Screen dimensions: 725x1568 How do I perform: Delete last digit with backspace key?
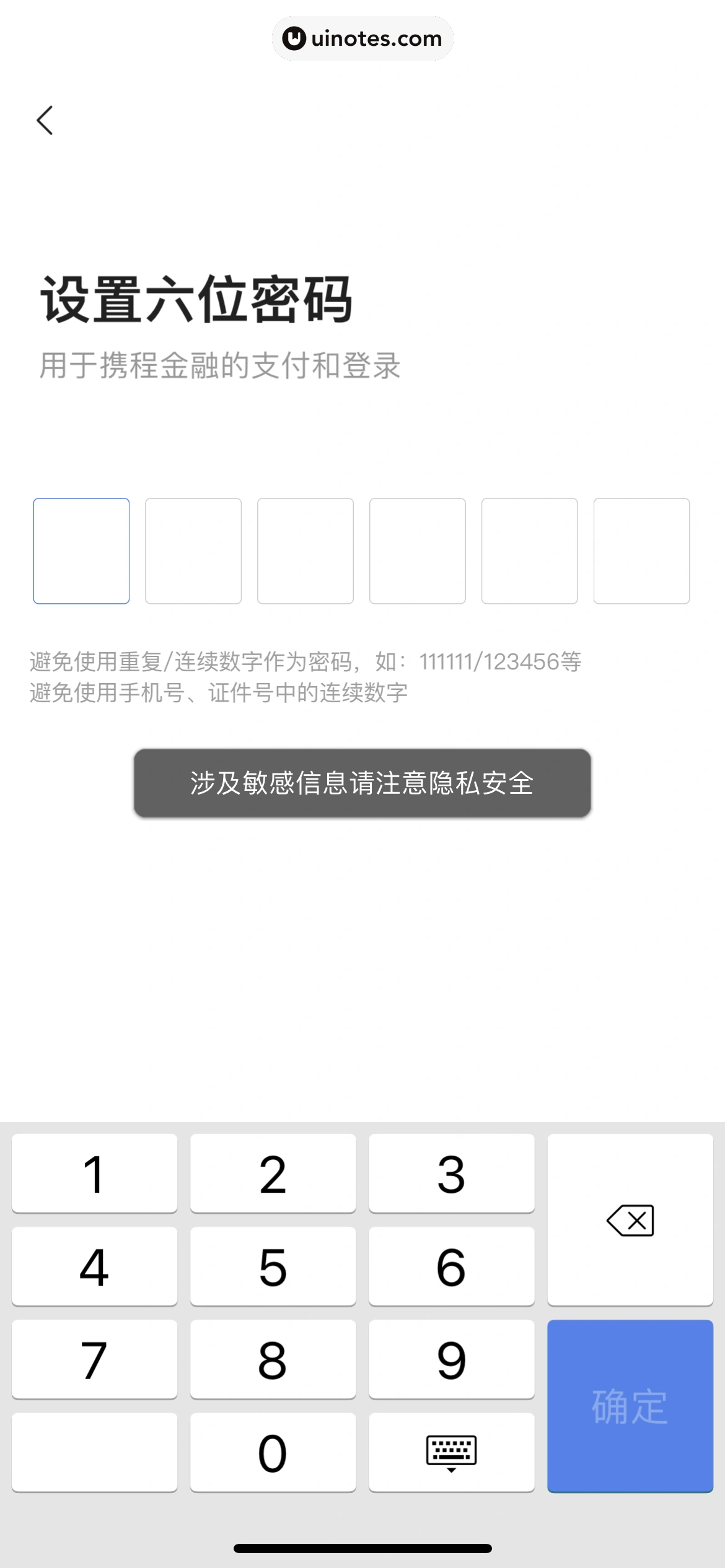pyautogui.click(x=630, y=1220)
